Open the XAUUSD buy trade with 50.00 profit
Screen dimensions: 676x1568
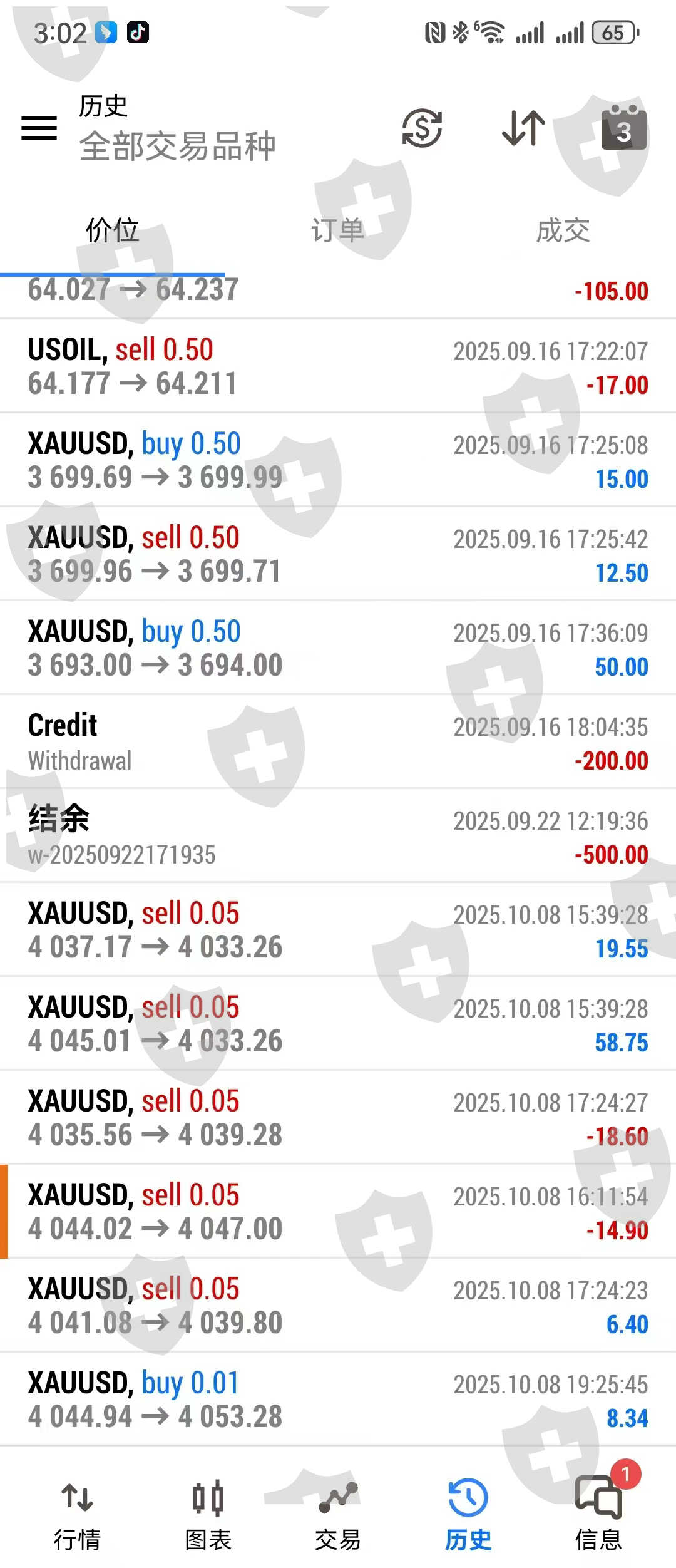pos(338,648)
